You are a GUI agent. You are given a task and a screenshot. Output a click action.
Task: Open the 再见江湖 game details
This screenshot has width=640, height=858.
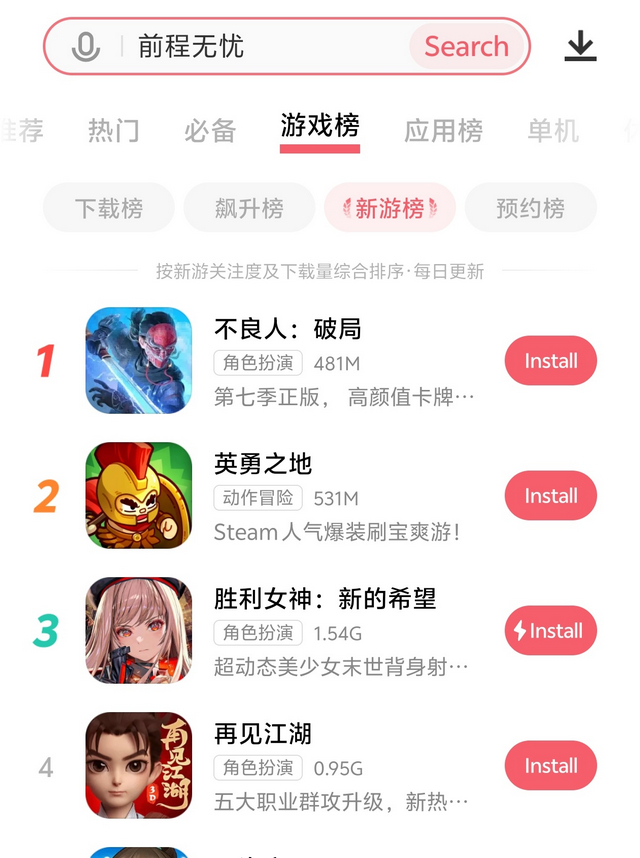[263, 735]
